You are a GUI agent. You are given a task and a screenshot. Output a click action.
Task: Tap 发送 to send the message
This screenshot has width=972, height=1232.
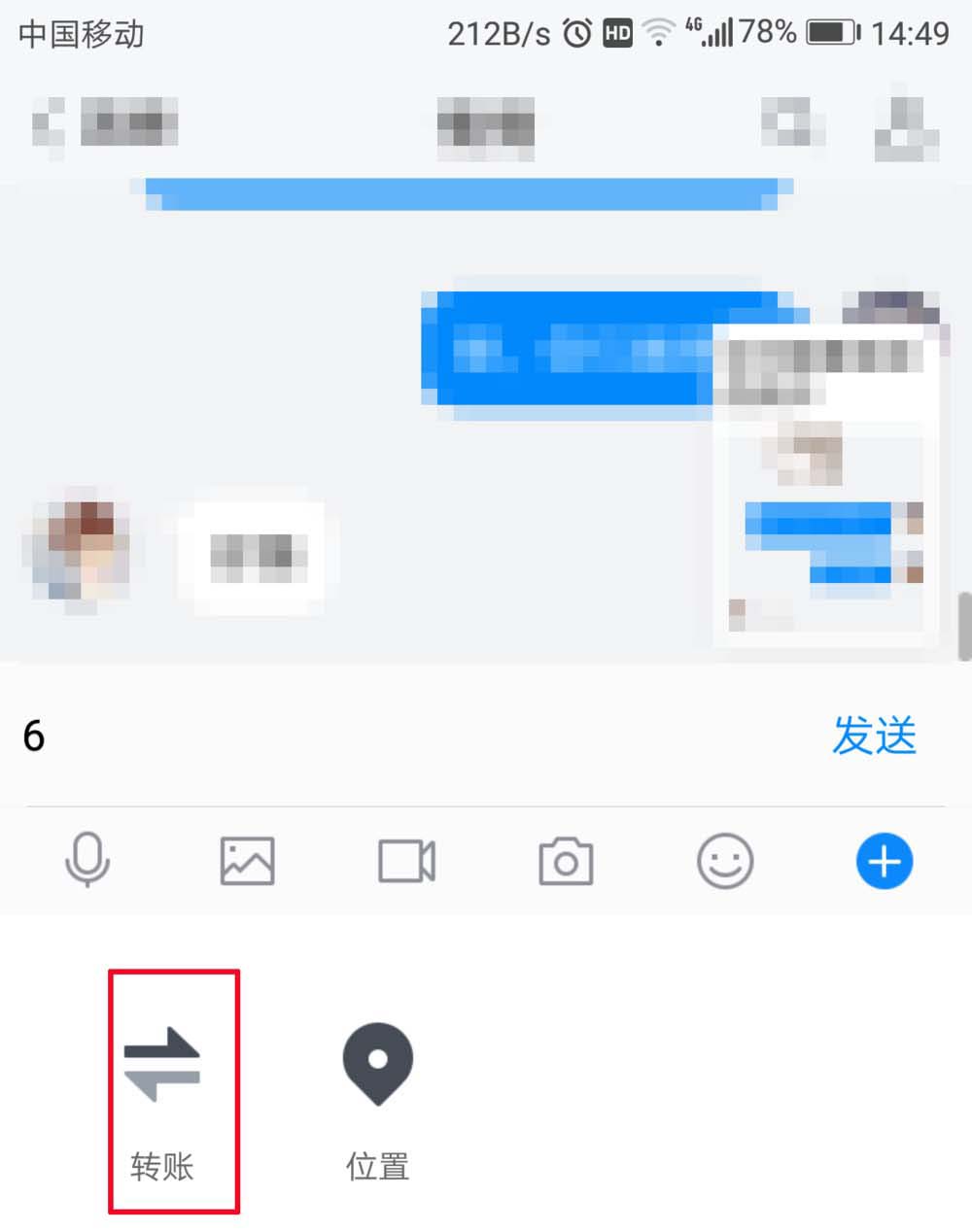(874, 736)
